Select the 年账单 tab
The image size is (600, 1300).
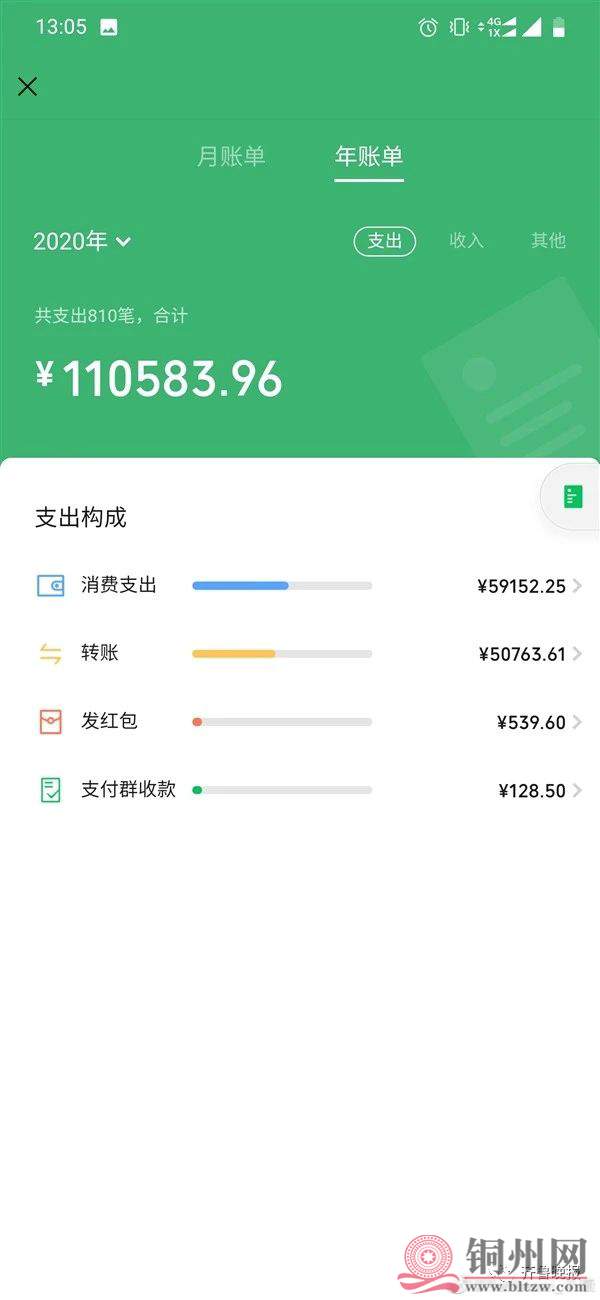pyautogui.click(x=369, y=157)
